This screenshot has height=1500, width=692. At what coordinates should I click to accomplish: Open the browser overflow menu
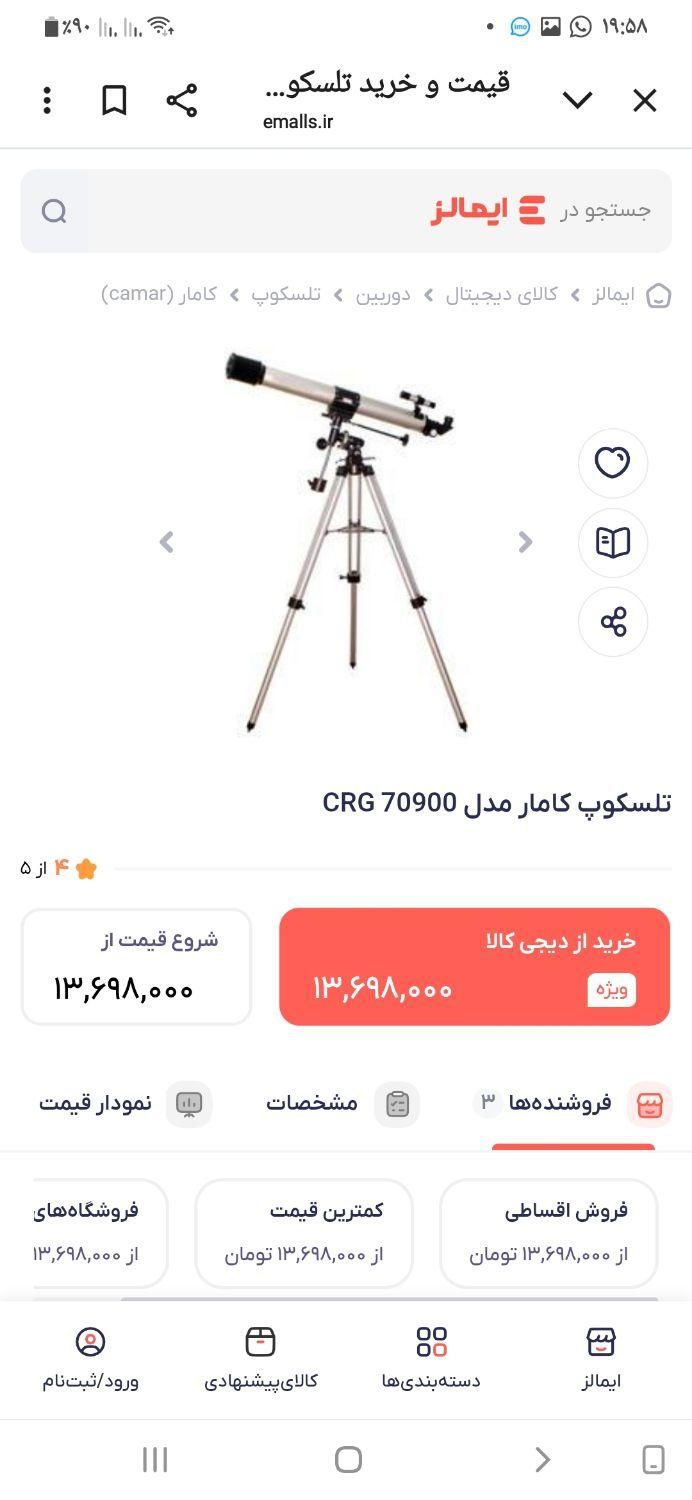pyautogui.click(x=47, y=100)
